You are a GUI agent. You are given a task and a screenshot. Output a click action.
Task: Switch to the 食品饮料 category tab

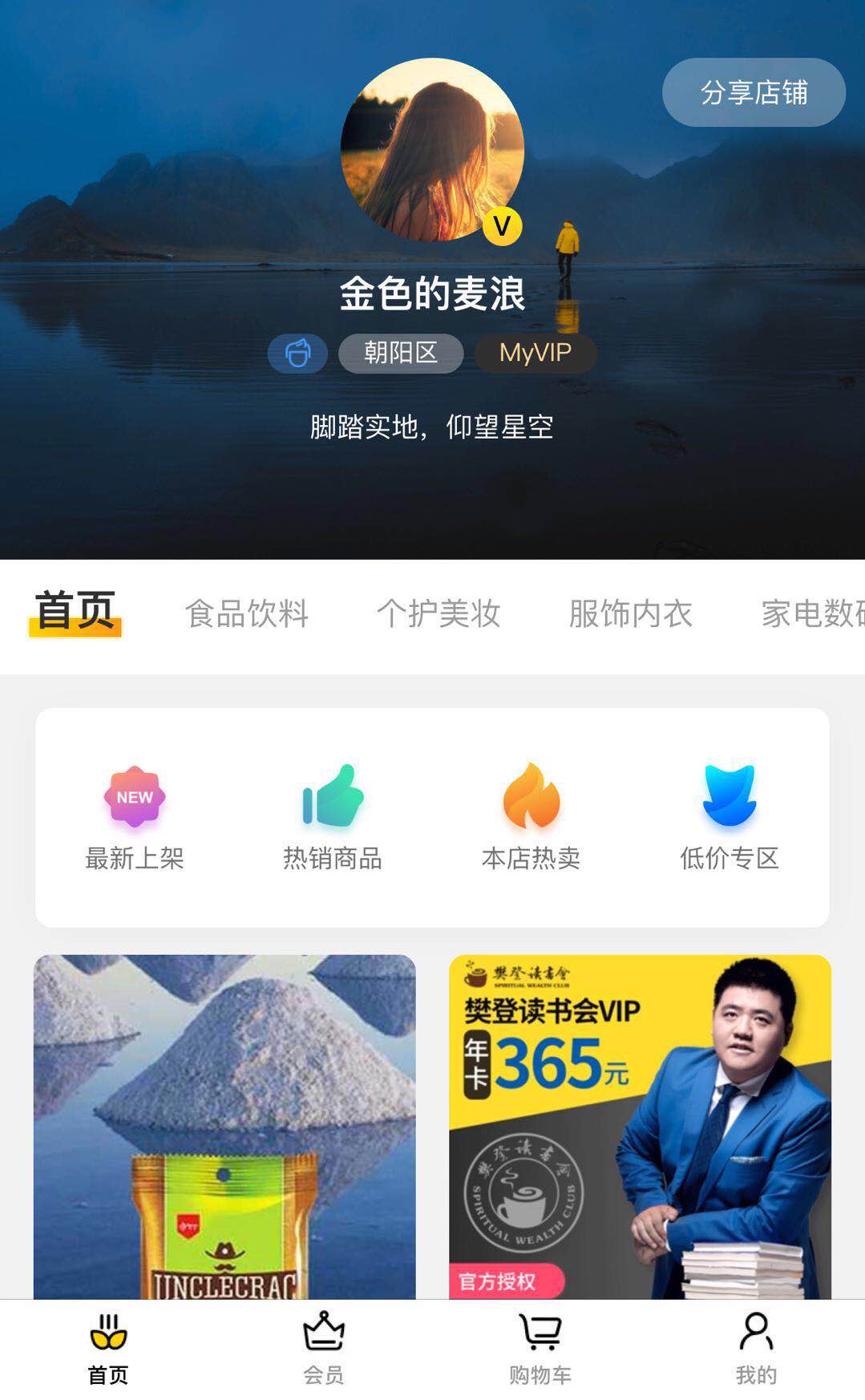pos(247,613)
